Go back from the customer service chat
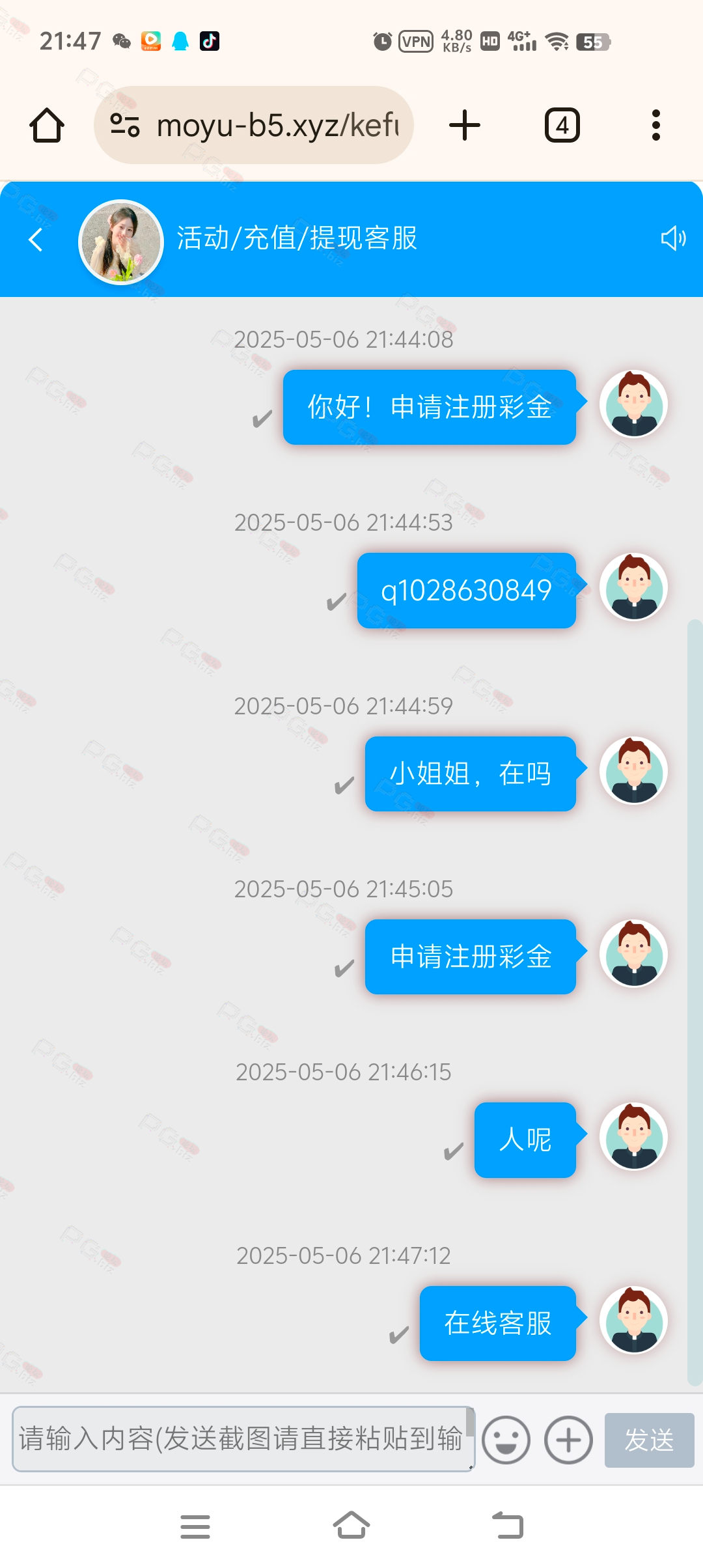The width and height of the screenshot is (703, 1568). [36, 240]
